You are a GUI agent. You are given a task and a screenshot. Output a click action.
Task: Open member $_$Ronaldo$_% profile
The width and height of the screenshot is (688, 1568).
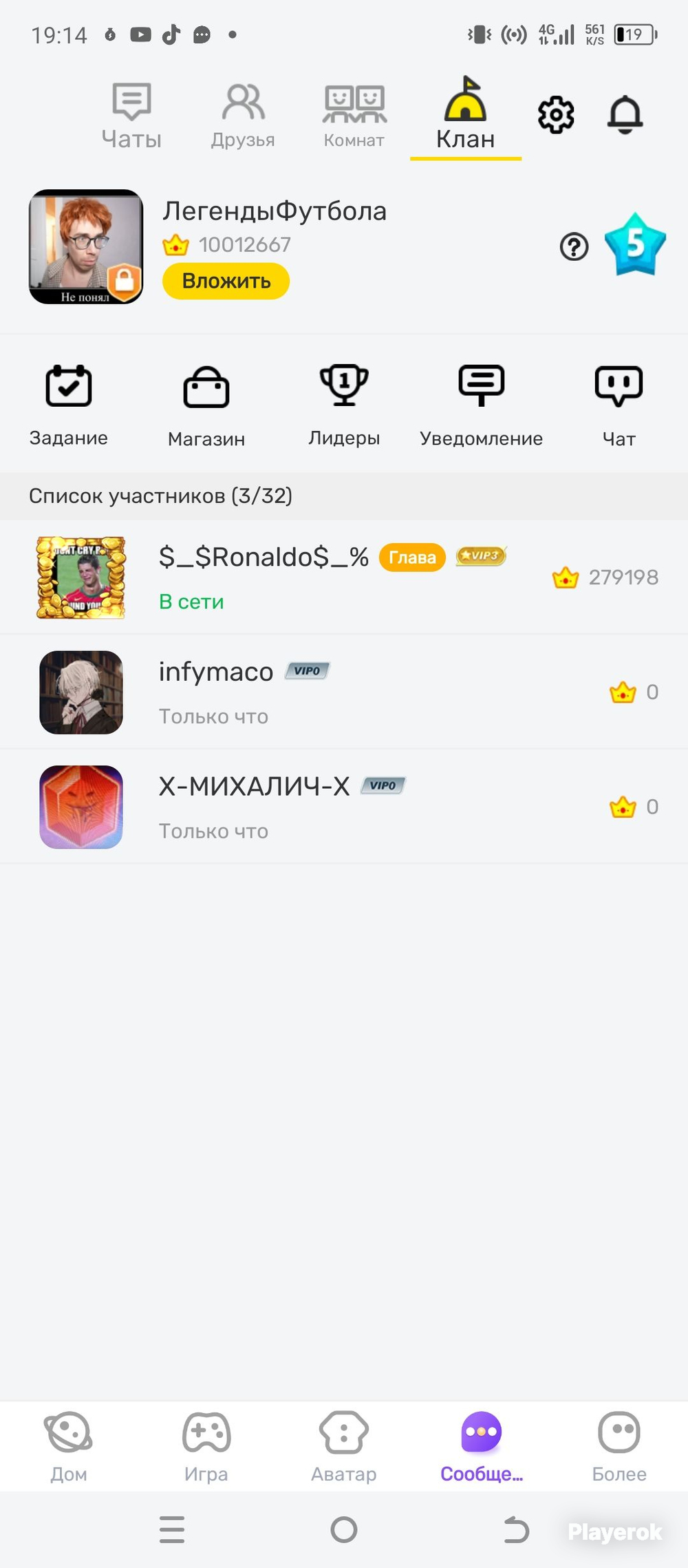click(x=344, y=578)
